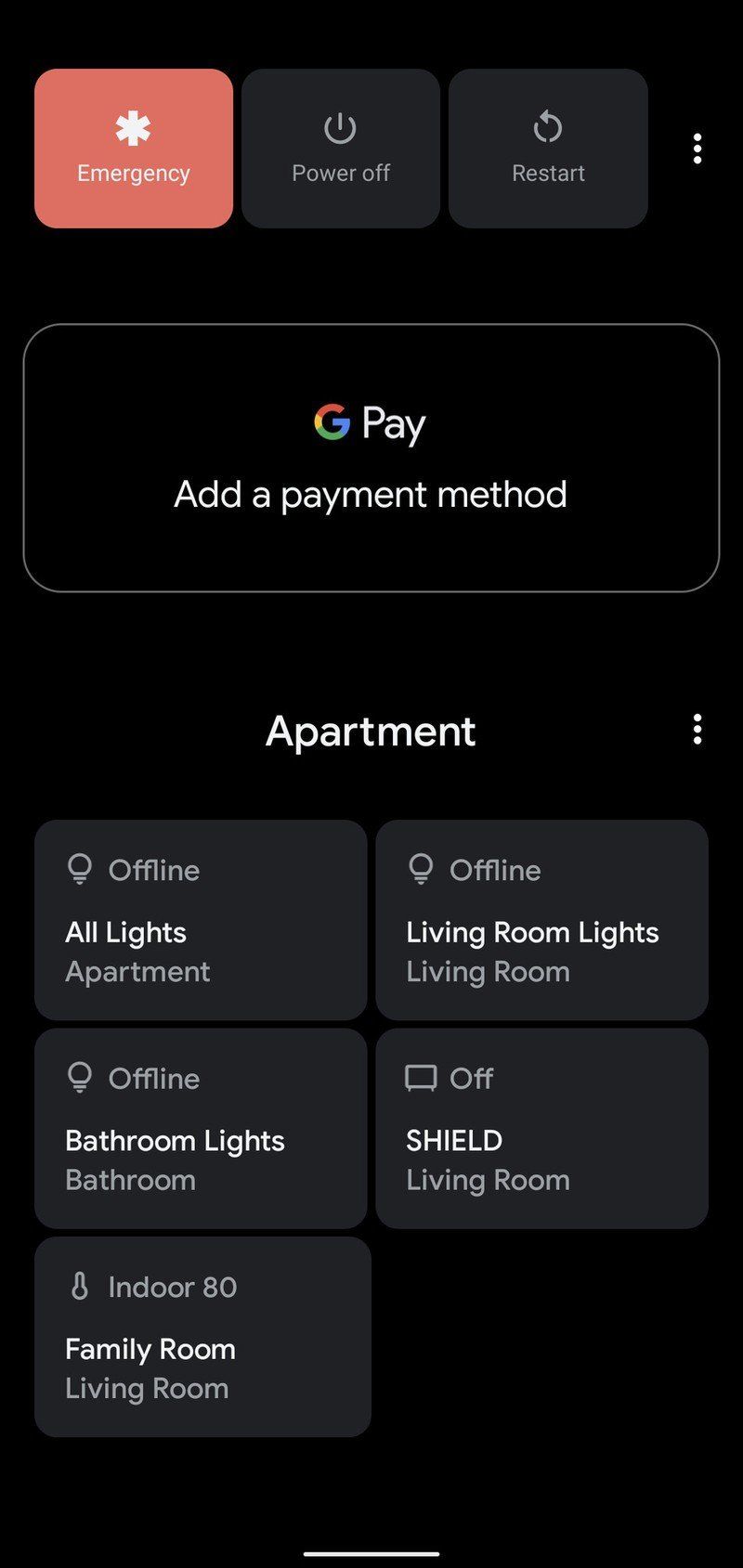This screenshot has width=743, height=1568.
Task: Tap the bulb icon on Bathroom Lights
Action: click(x=81, y=1076)
